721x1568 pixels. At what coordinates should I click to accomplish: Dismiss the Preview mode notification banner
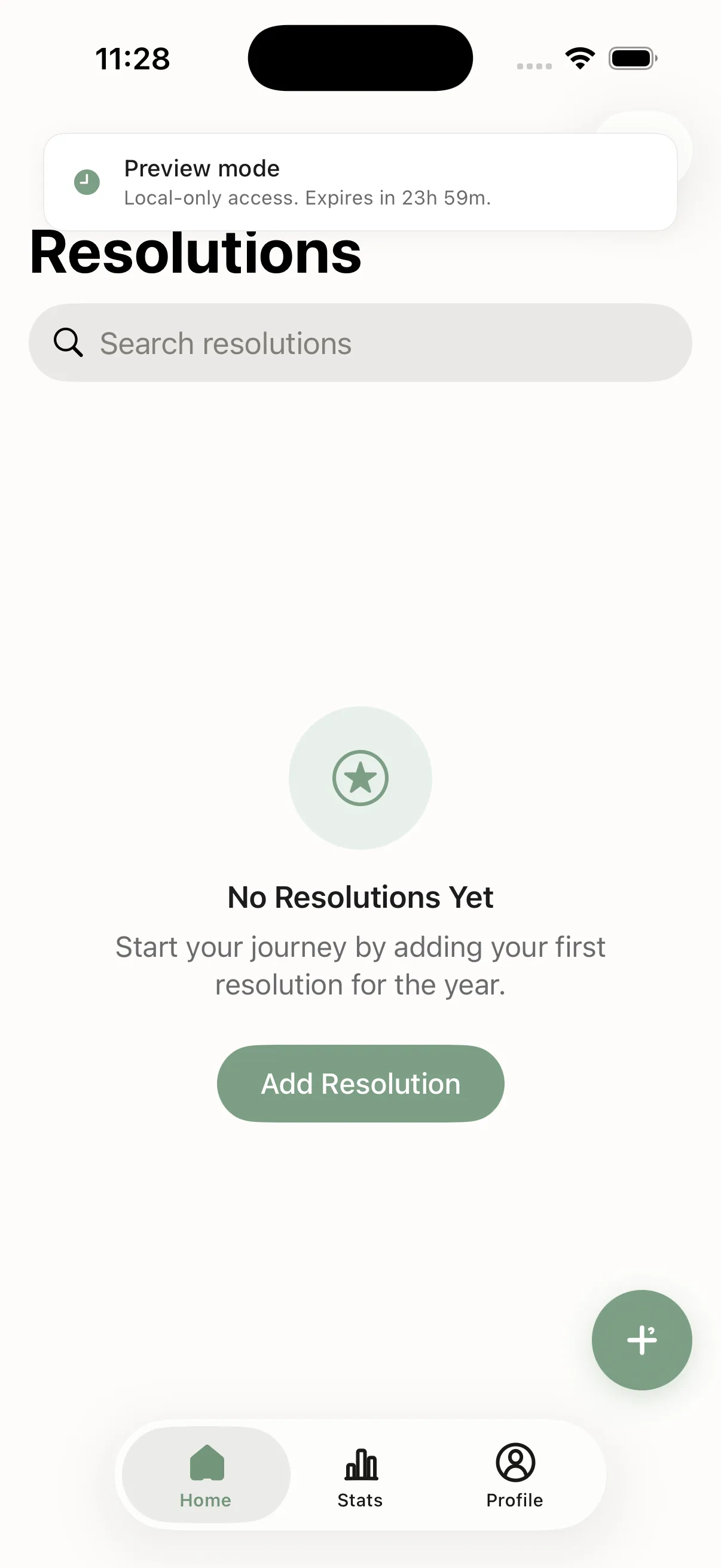click(360, 182)
